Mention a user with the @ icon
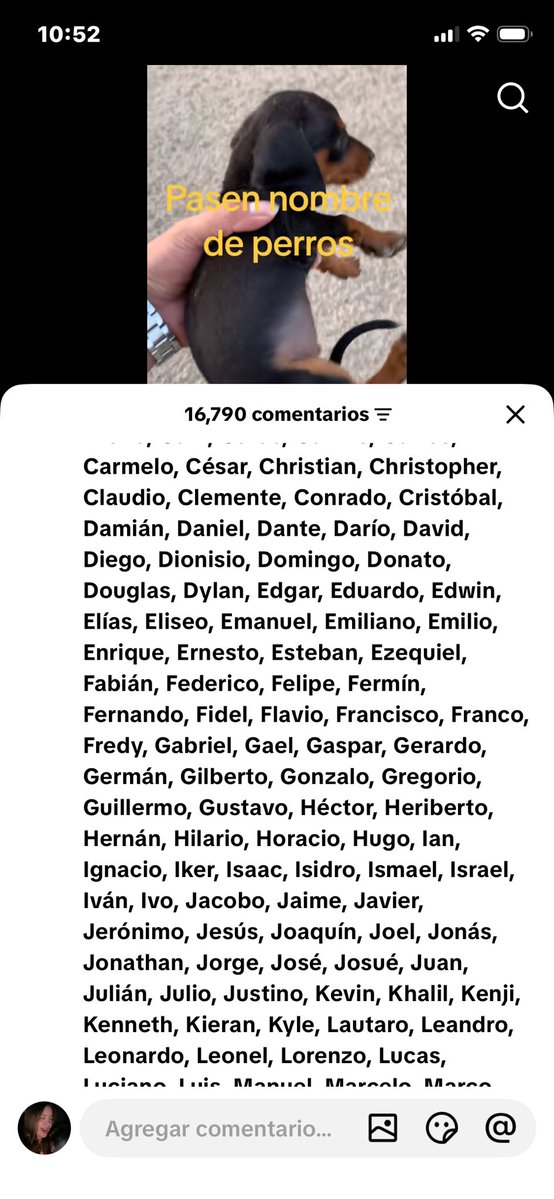 click(x=500, y=1127)
